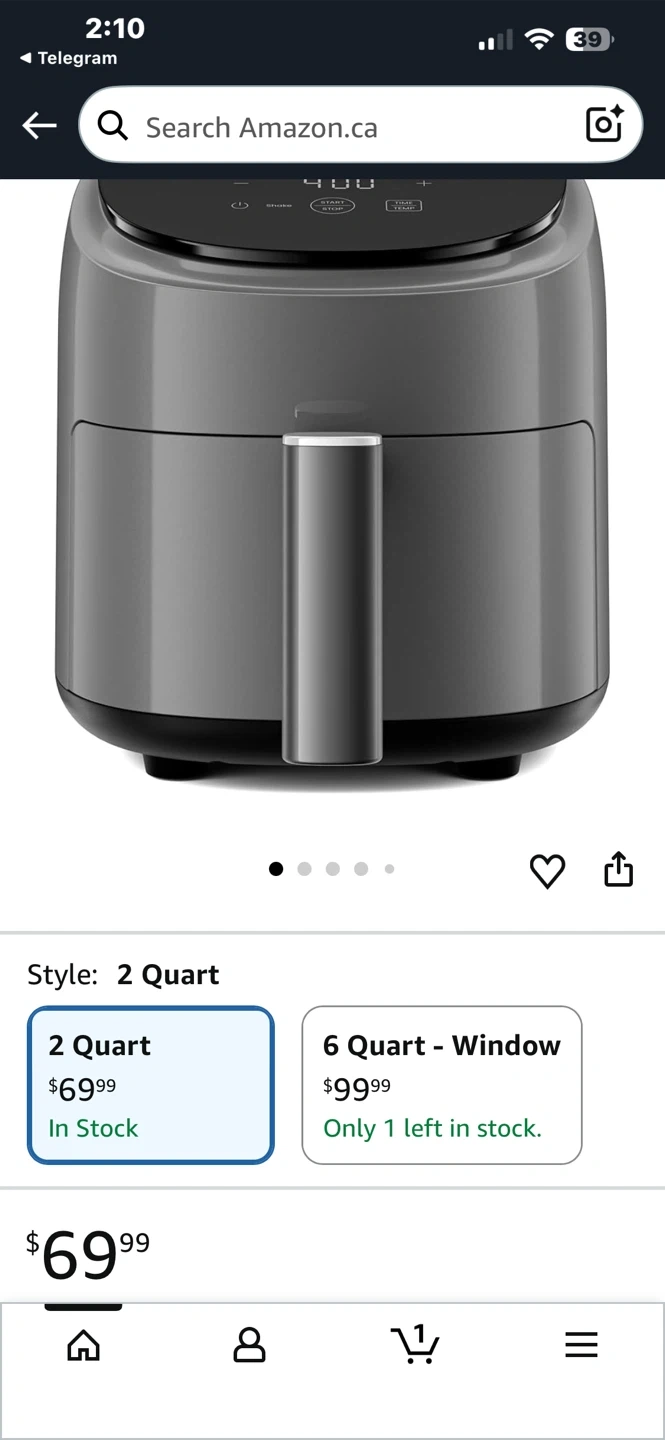
Task: Return to Telegram app
Action: 68,58
